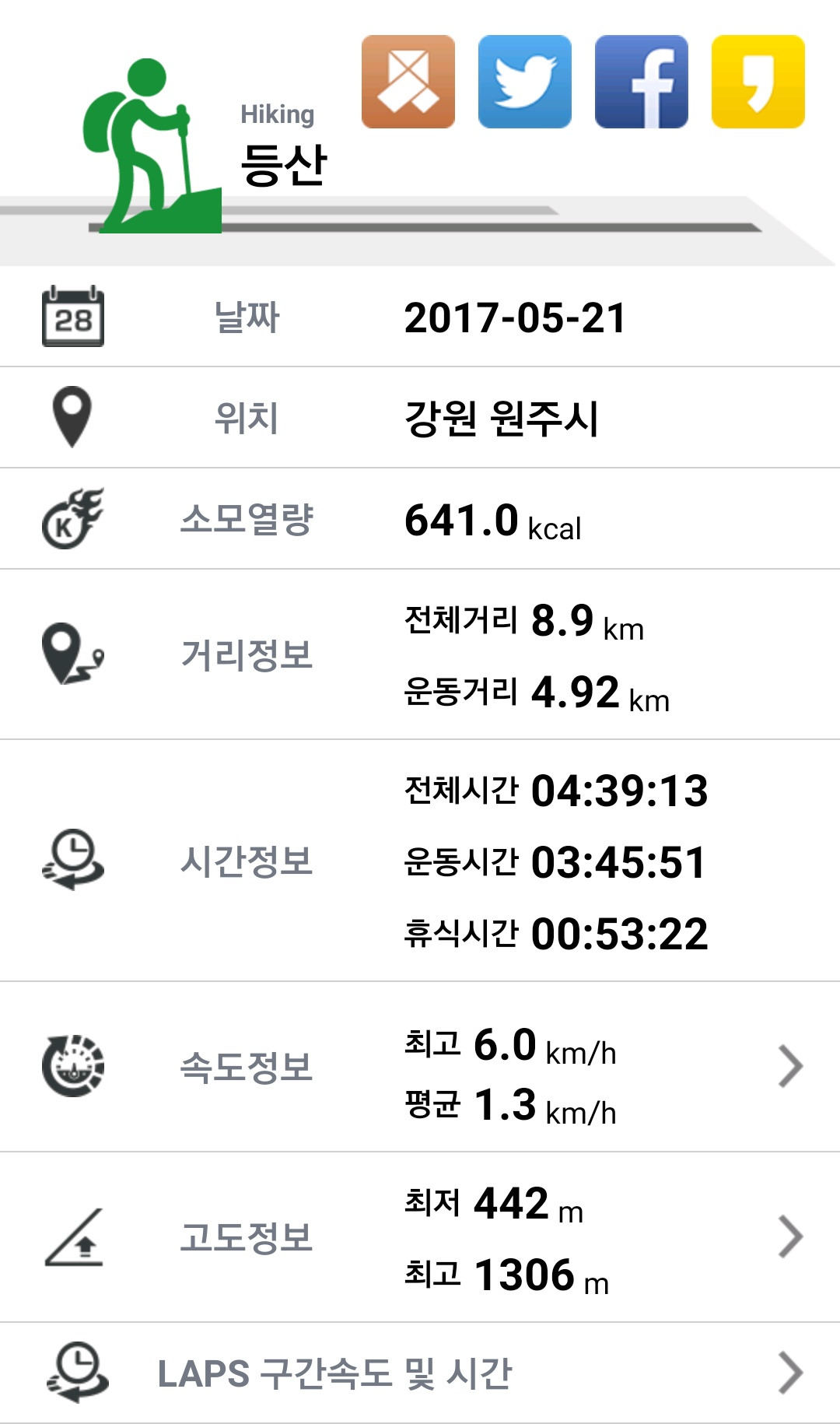
Task: Share this hiking record on Facebook
Action: pos(642,82)
